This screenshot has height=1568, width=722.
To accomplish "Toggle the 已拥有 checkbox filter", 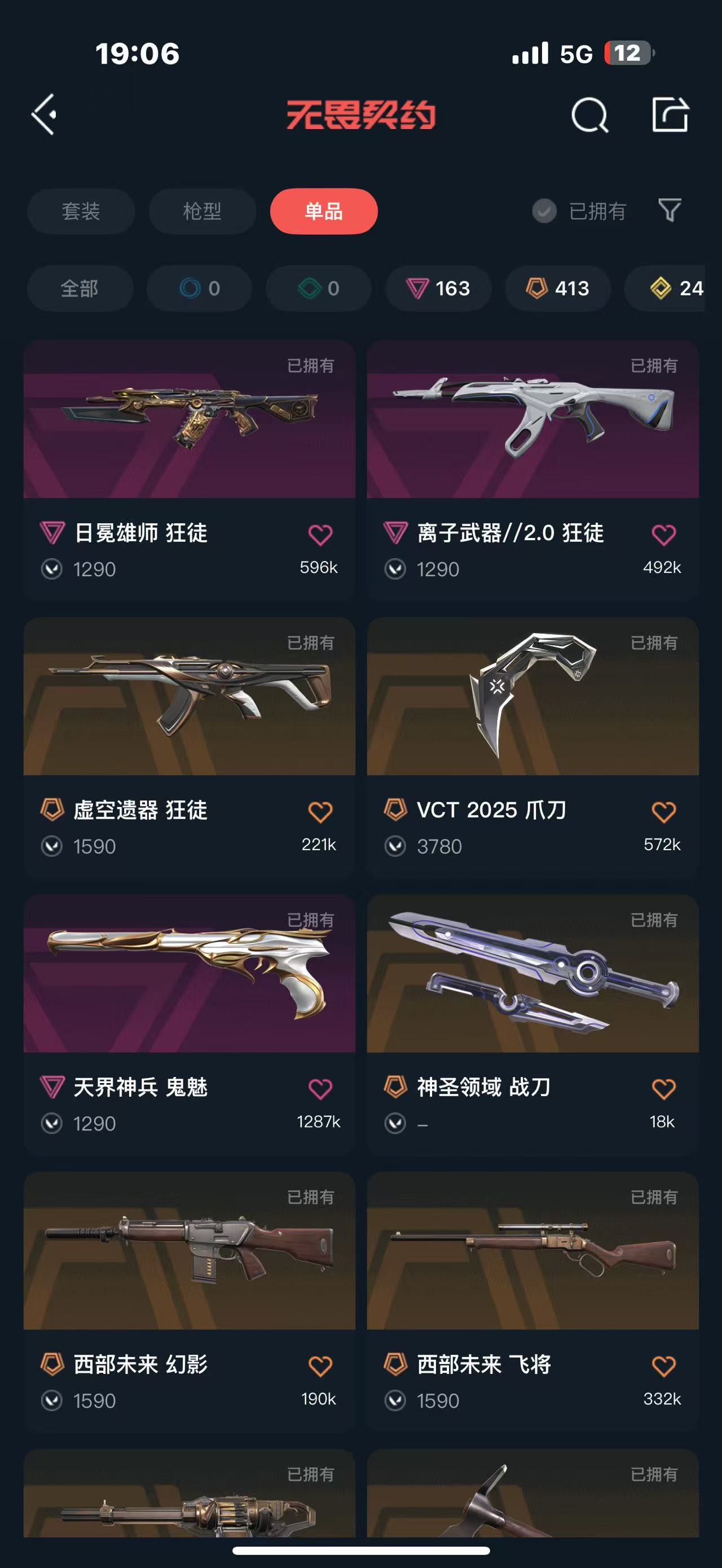I will (544, 211).
